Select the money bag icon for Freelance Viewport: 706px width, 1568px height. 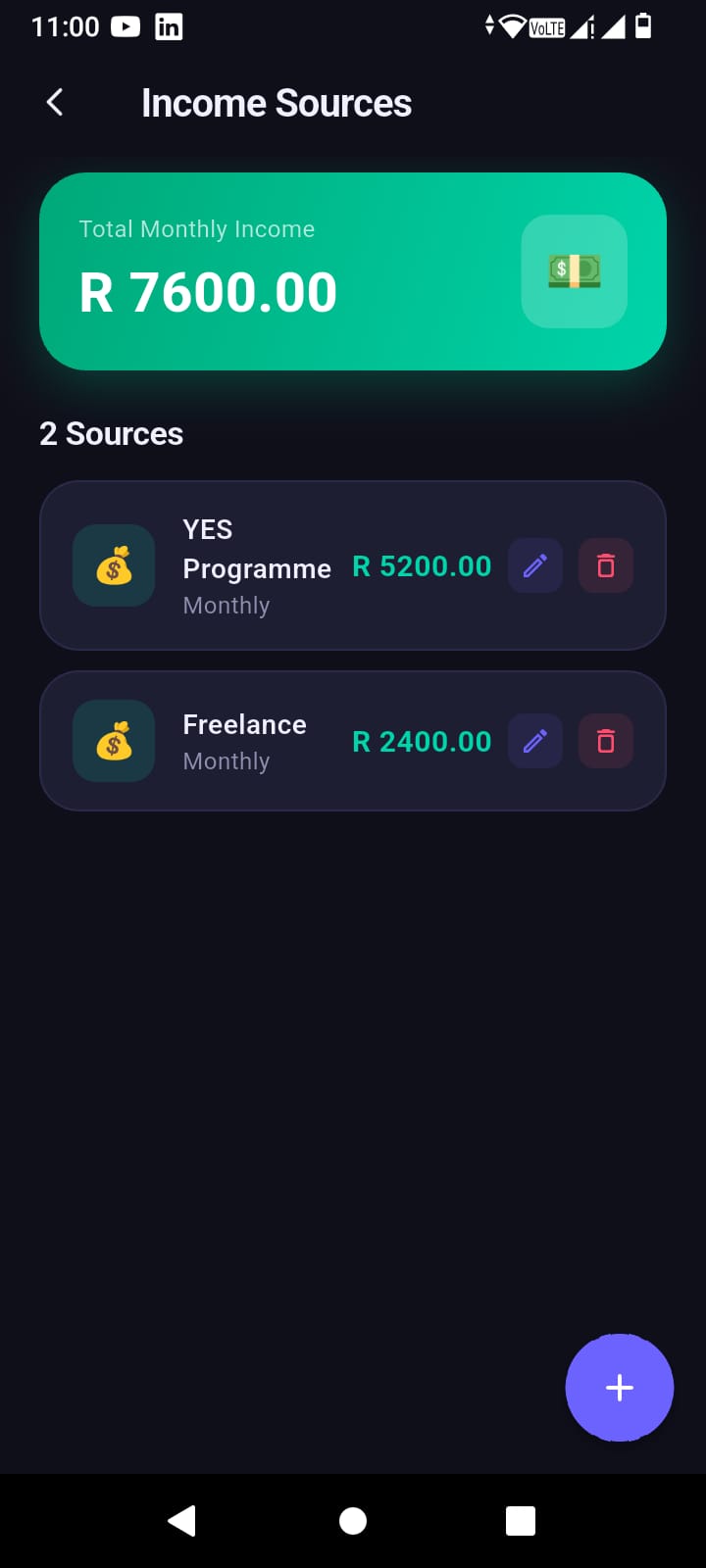[113, 741]
